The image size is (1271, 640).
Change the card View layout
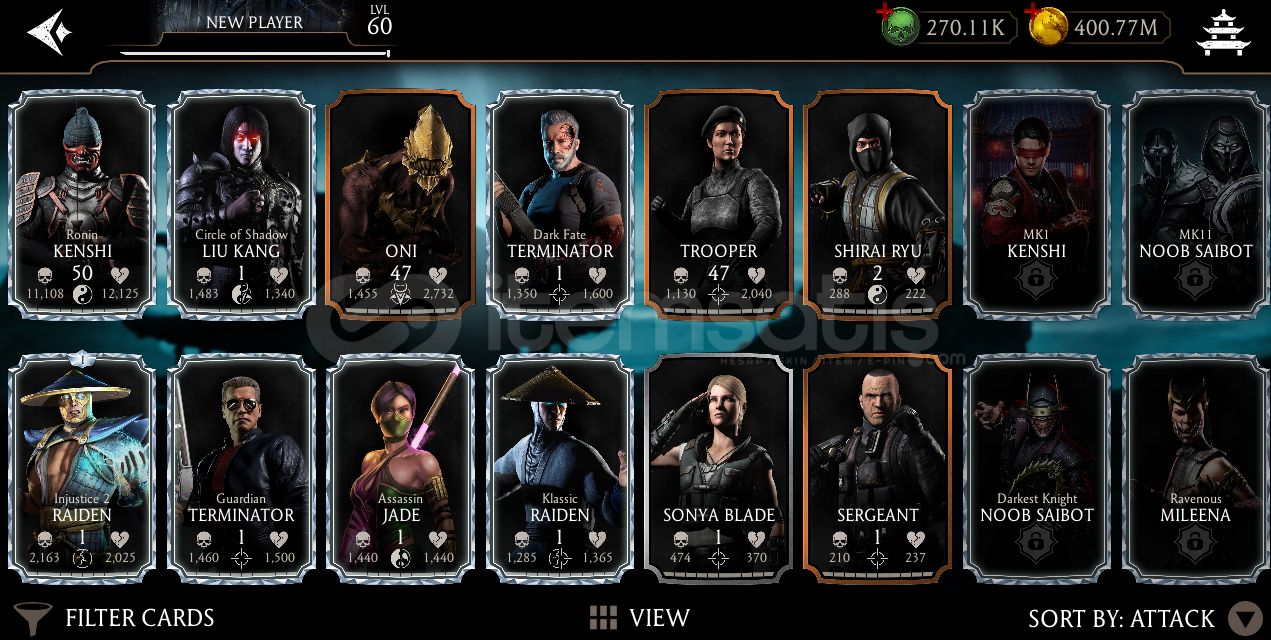[x=638, y=618]
